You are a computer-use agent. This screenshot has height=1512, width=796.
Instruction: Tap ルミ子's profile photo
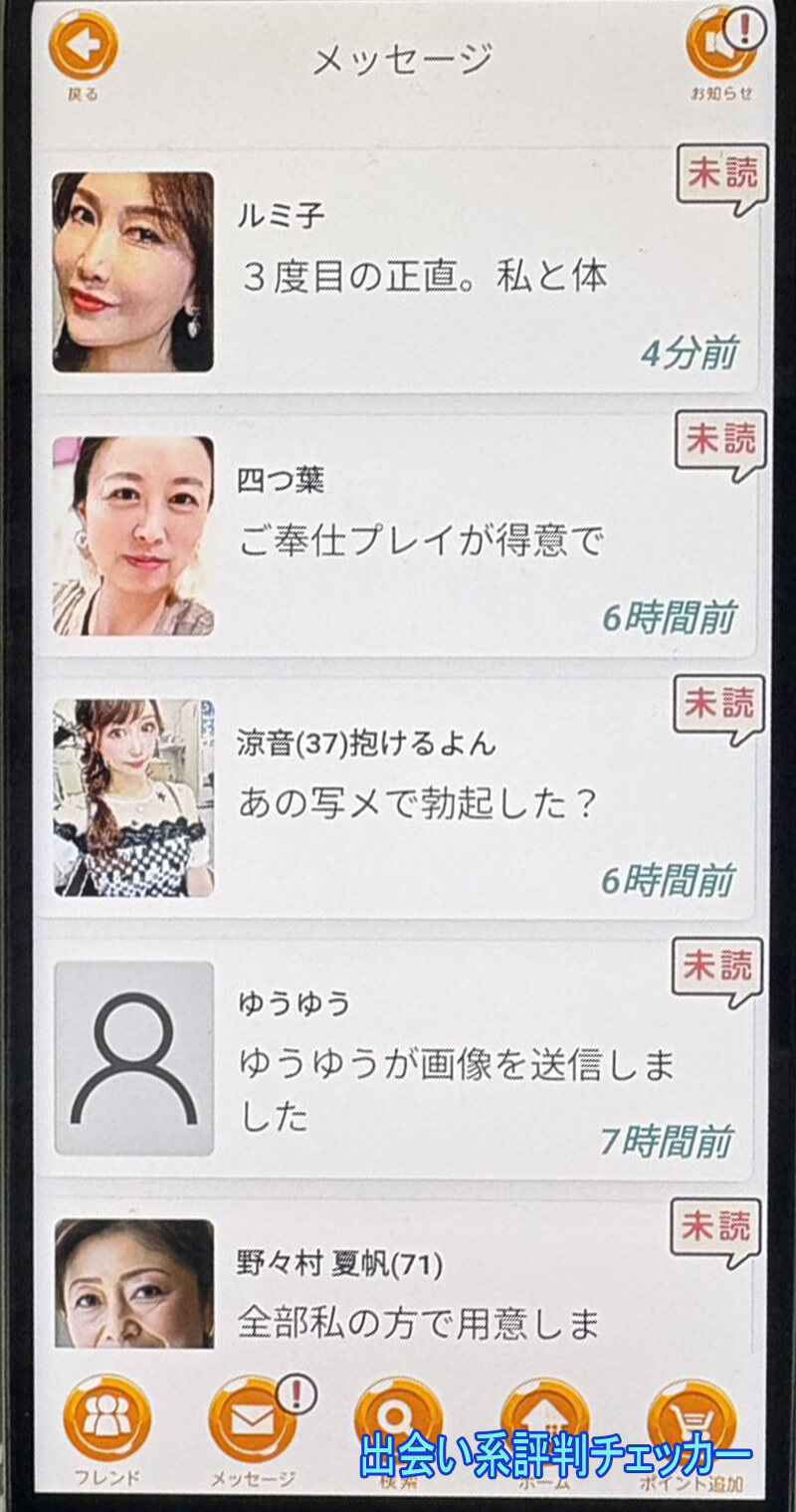pos(134,267)
